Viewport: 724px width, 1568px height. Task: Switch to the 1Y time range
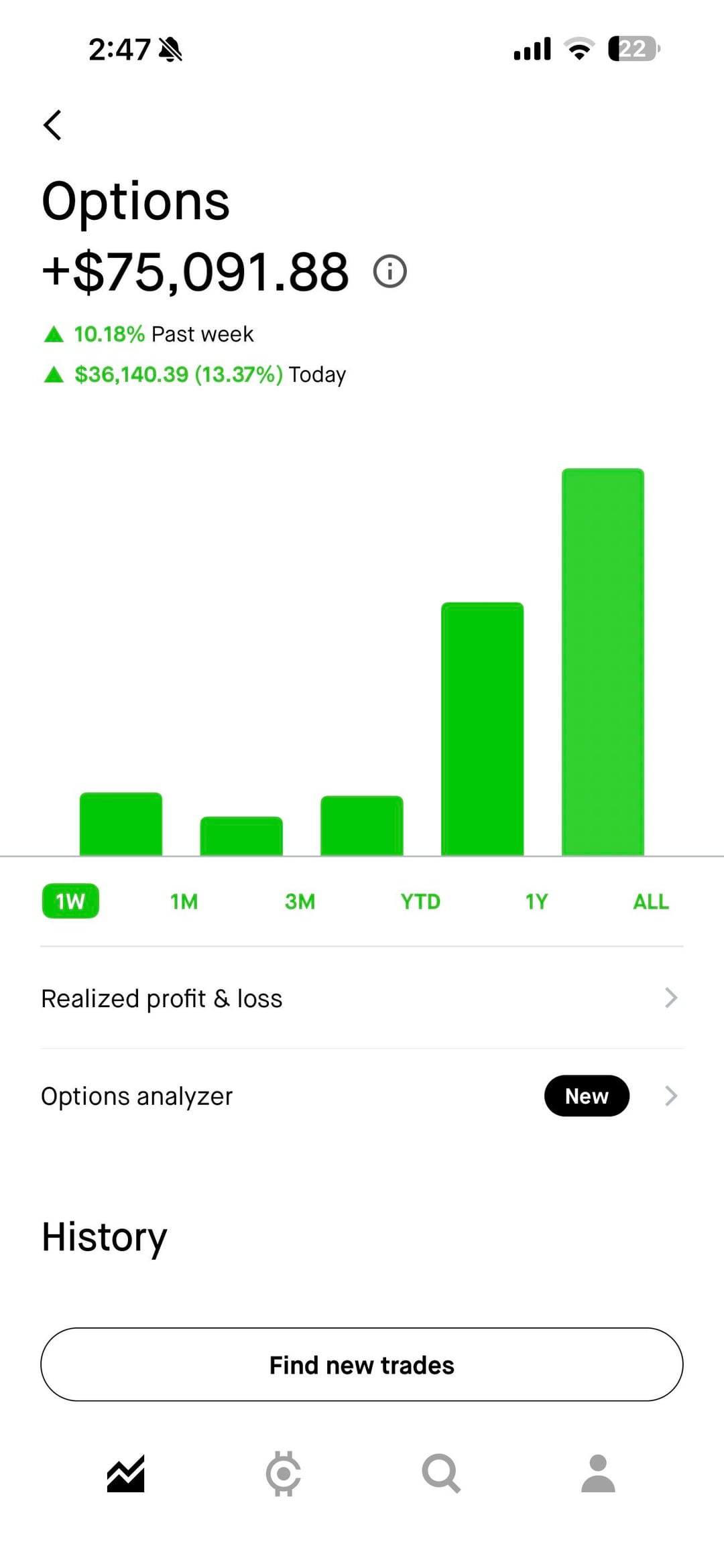[536, 901]
